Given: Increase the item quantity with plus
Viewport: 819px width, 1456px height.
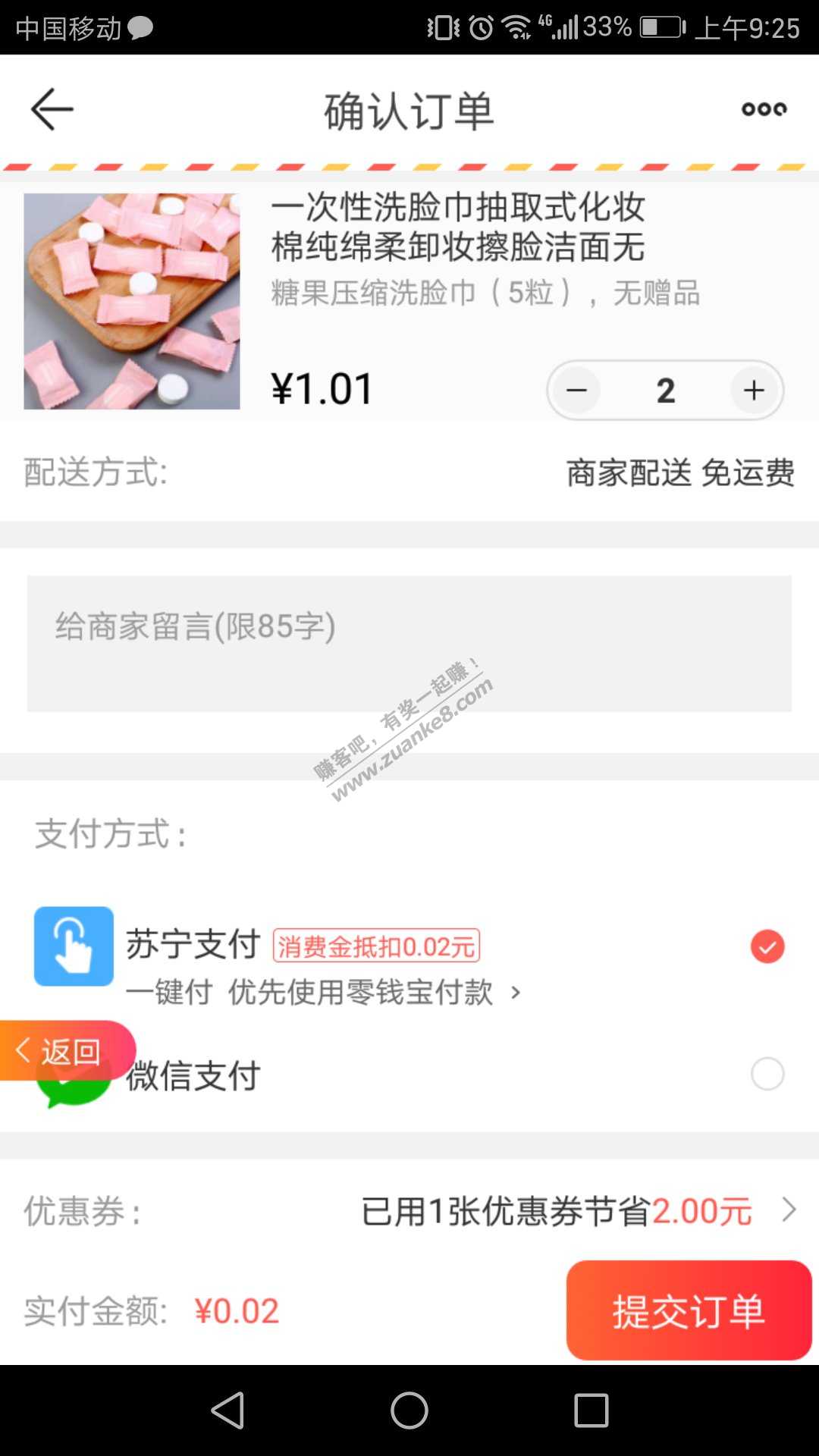Looking at the screenshot, I should click(754, 391).
